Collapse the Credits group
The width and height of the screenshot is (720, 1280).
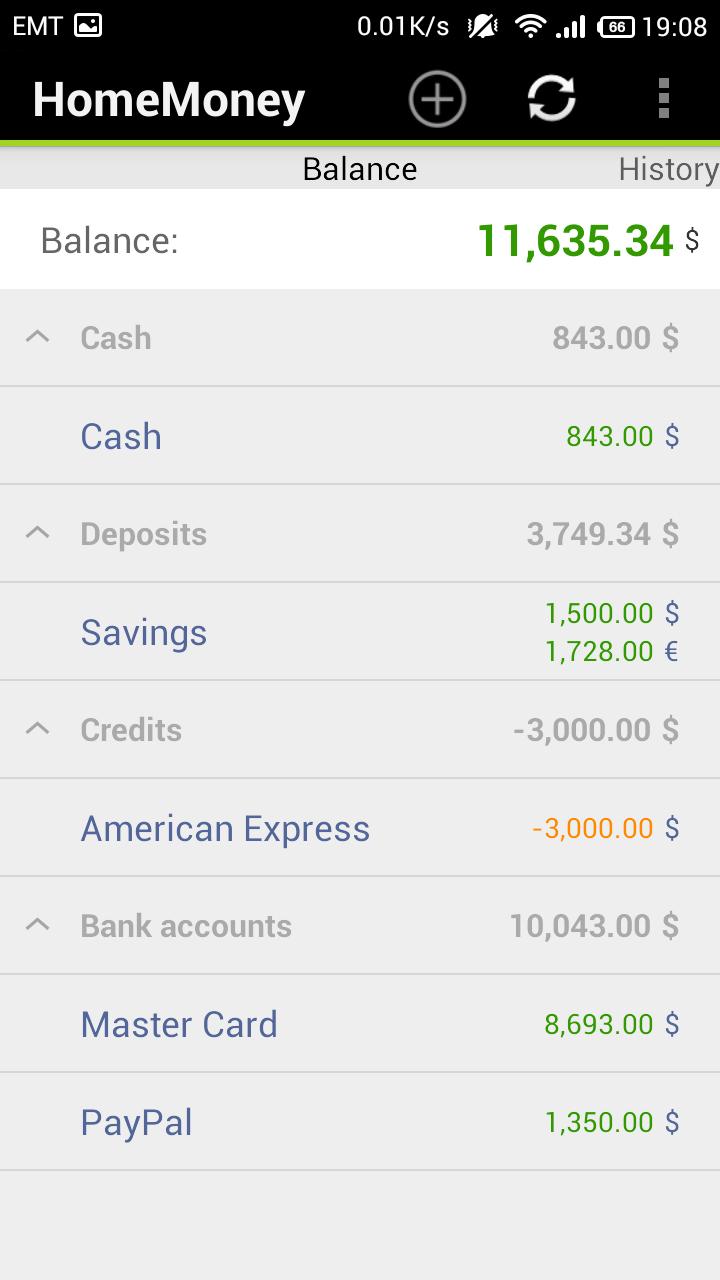point(37,729)
